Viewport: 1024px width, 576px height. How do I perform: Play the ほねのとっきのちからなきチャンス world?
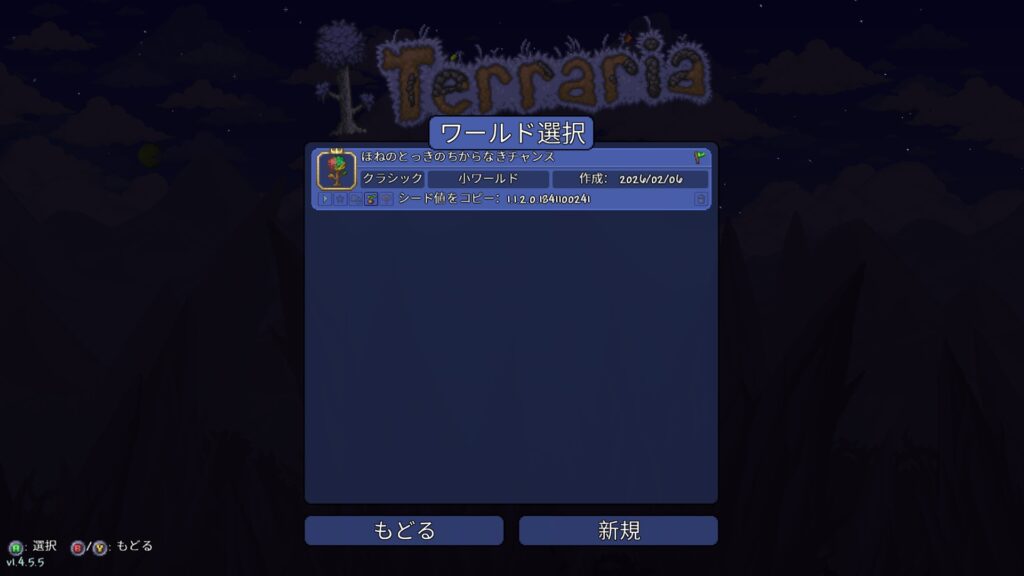coord(325,199)
